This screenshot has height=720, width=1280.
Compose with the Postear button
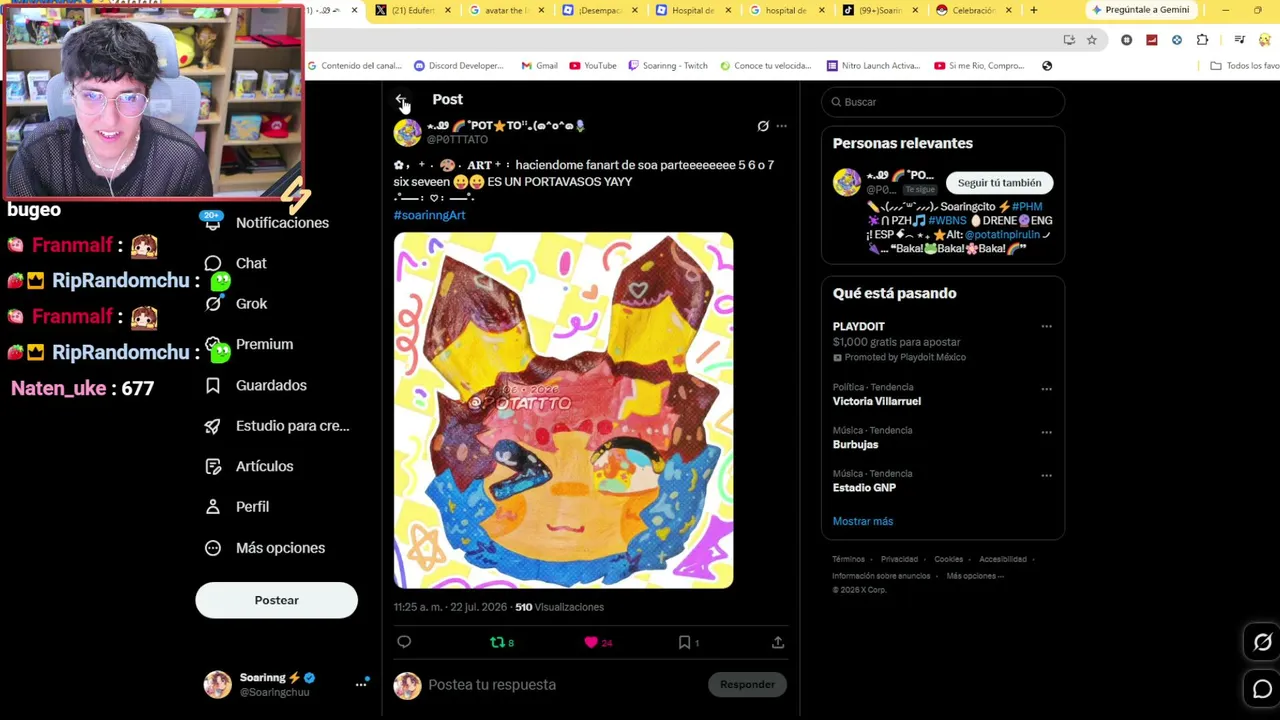point(276,600)
